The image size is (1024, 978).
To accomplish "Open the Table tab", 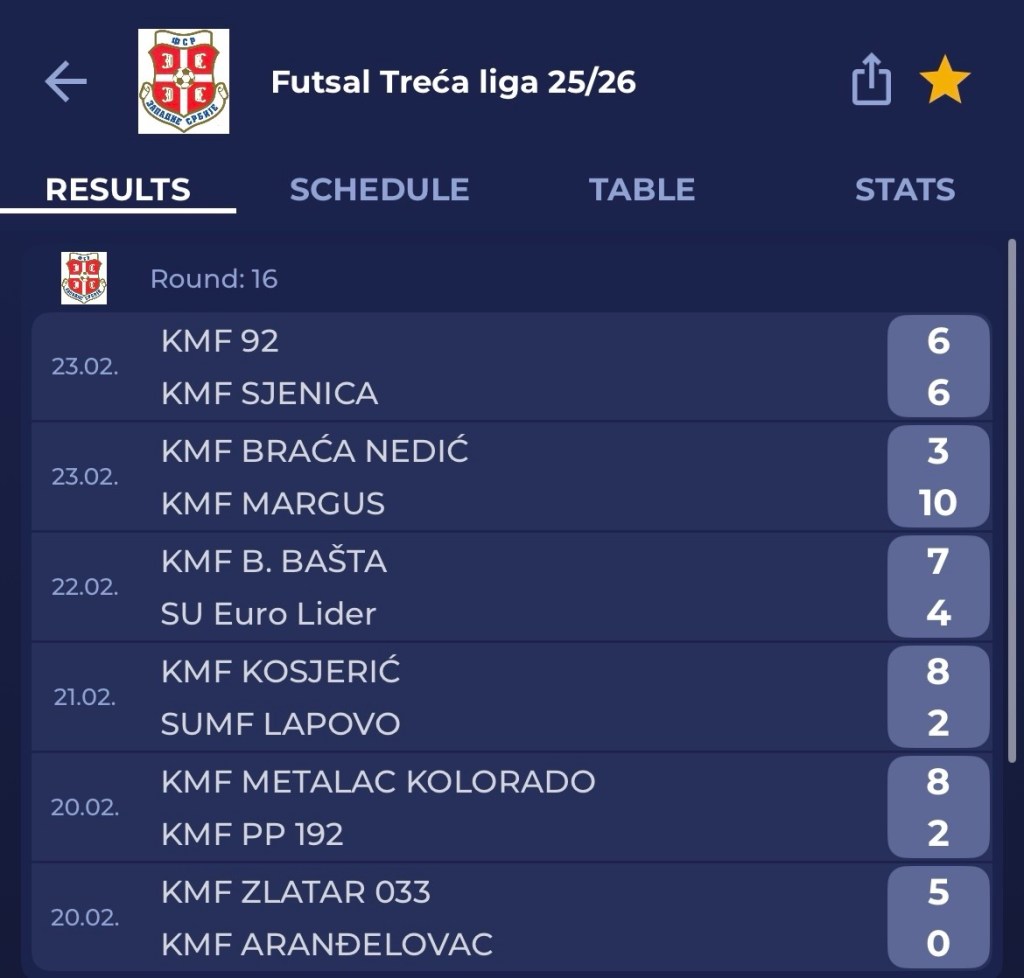I will tap(642, 190).
